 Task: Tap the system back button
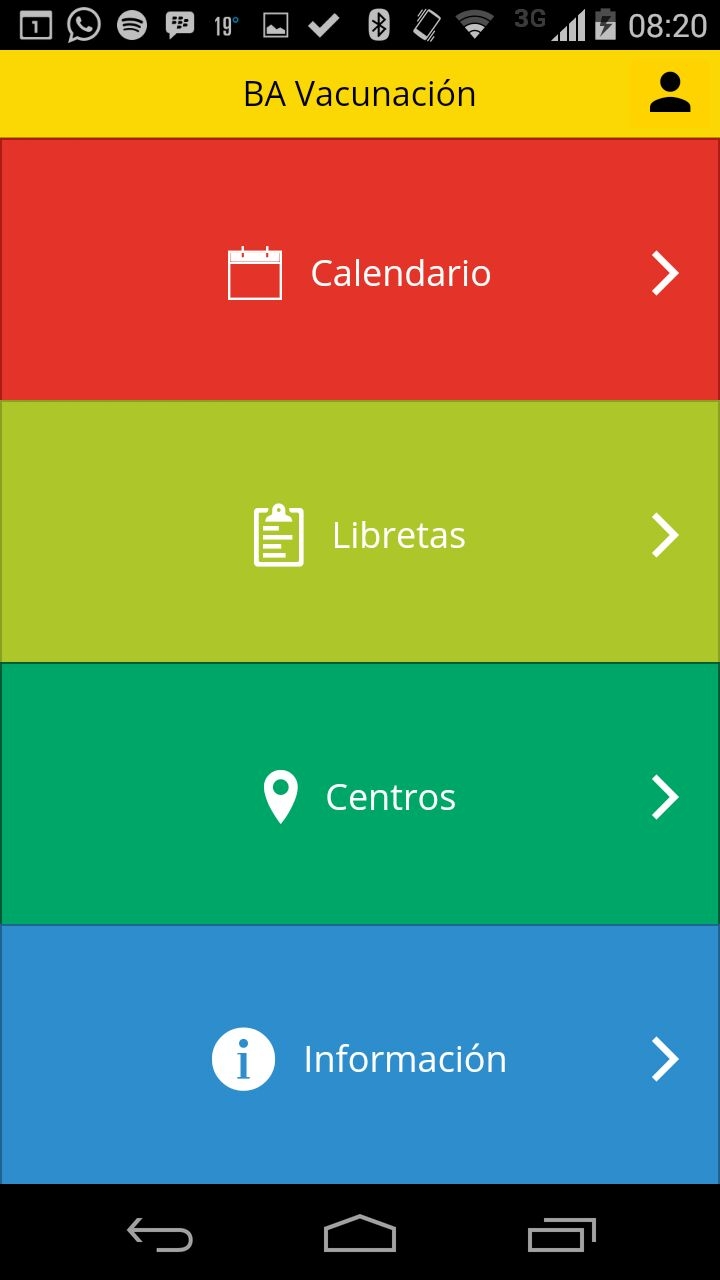tap(159, 1234)
